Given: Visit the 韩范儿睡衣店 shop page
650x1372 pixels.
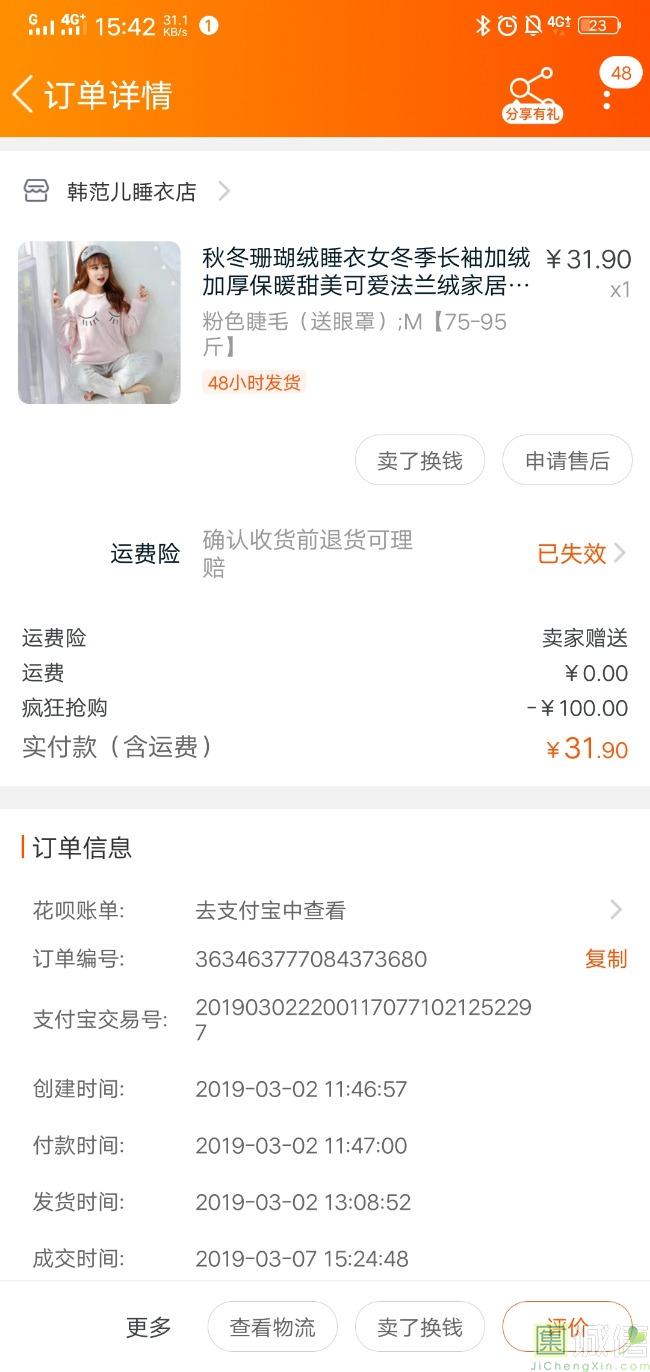Looking at the screenshot, I should click(131, 192).
